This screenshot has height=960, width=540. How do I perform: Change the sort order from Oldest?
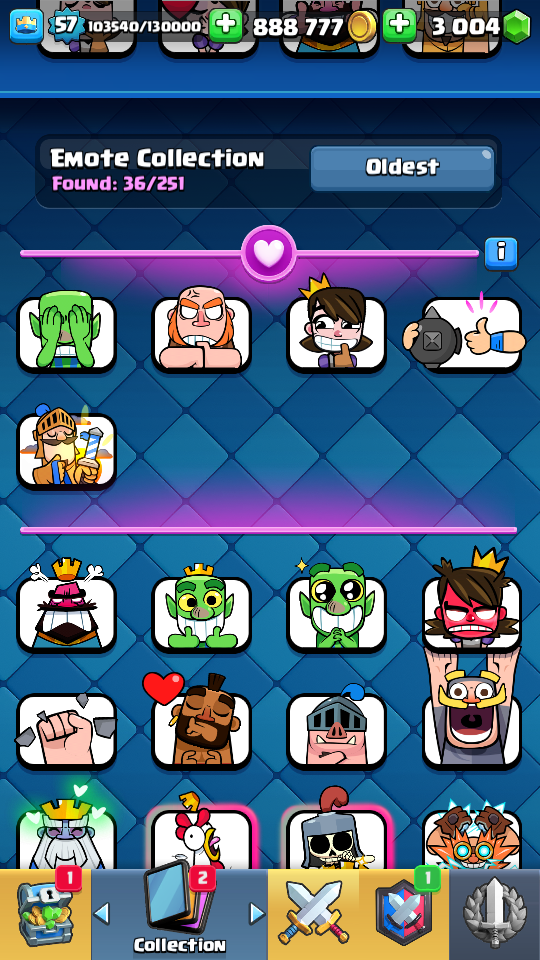[402, 168]
